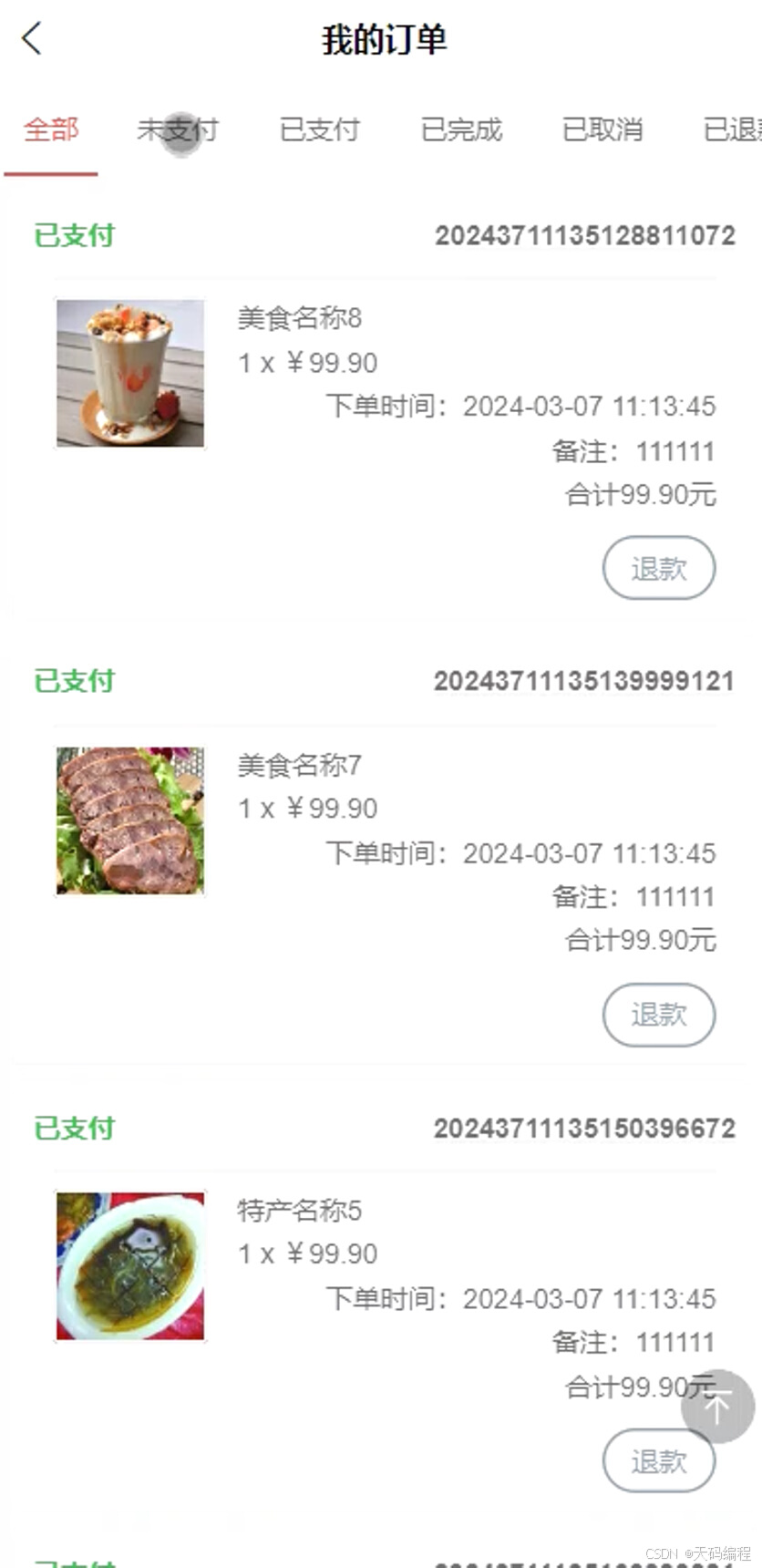Switch to the 全部 tab
The image size is (762, 1568).
point(51,130)
